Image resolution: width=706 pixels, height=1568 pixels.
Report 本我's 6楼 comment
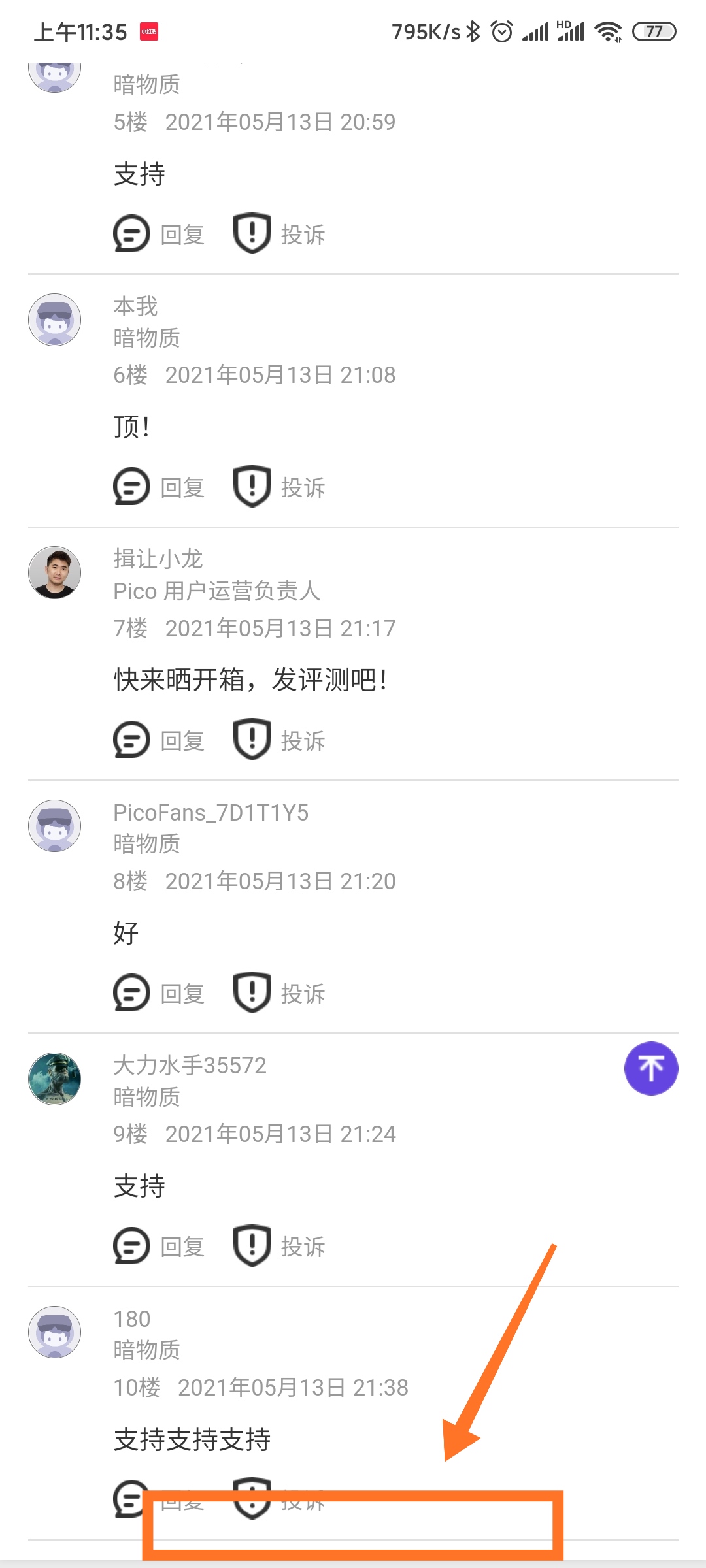pos(280,487)
